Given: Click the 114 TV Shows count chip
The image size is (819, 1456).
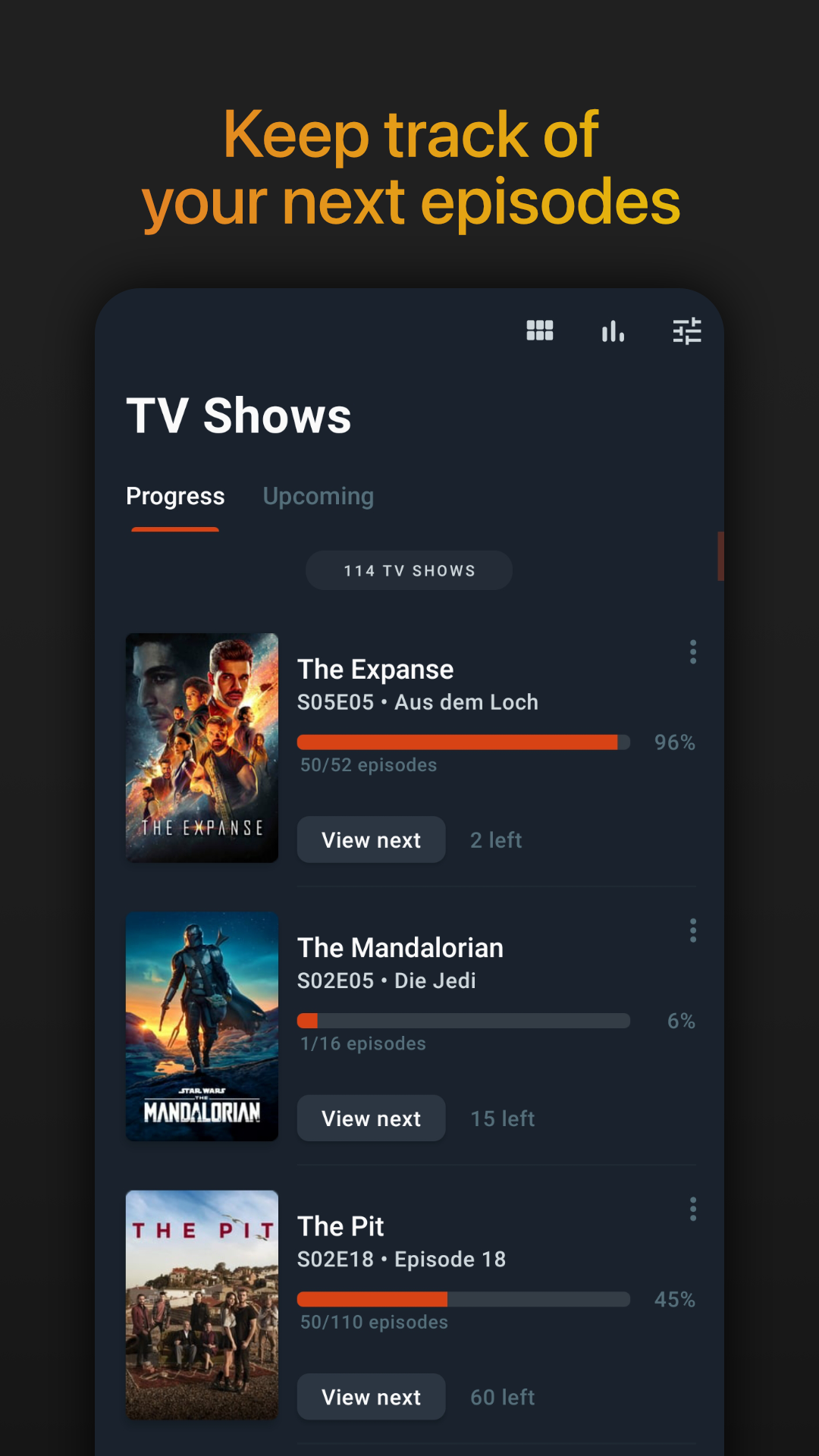Looking at the screenshot, I should pos(409,570).
